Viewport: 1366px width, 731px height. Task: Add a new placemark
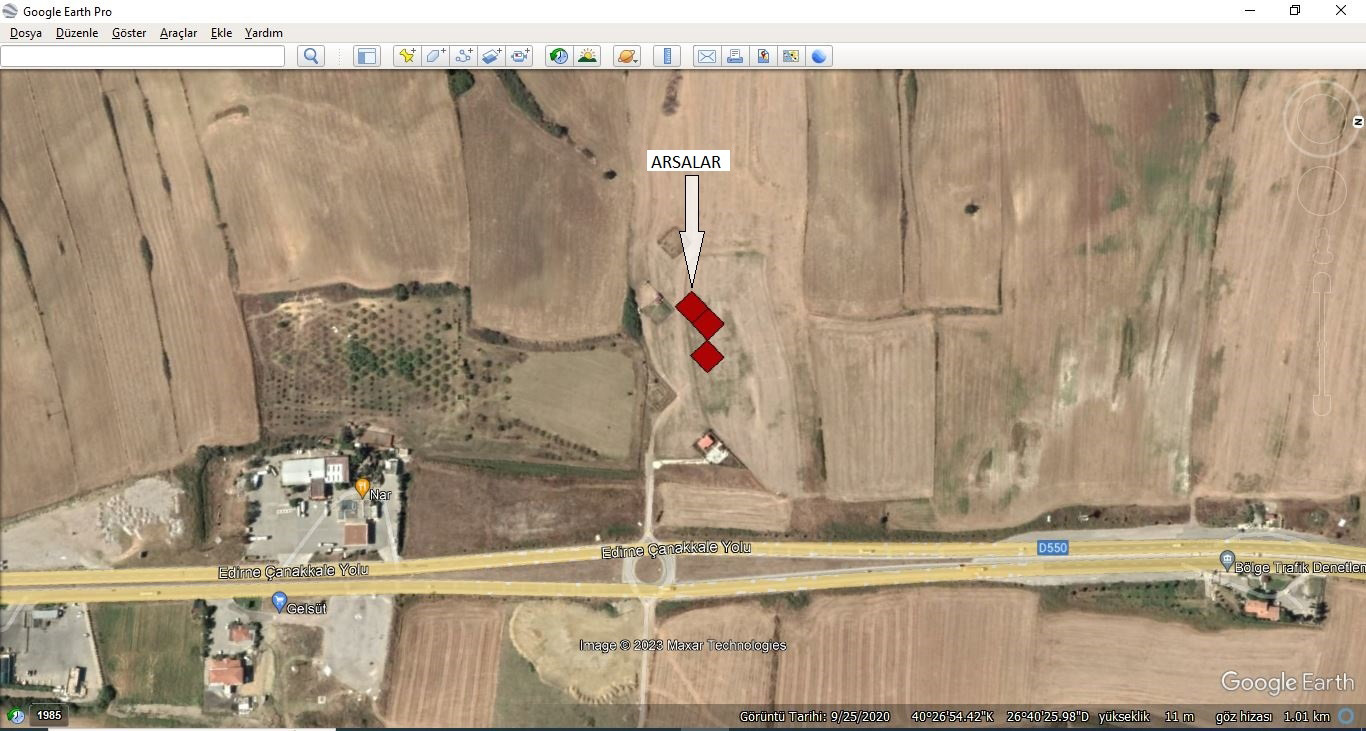407,56
